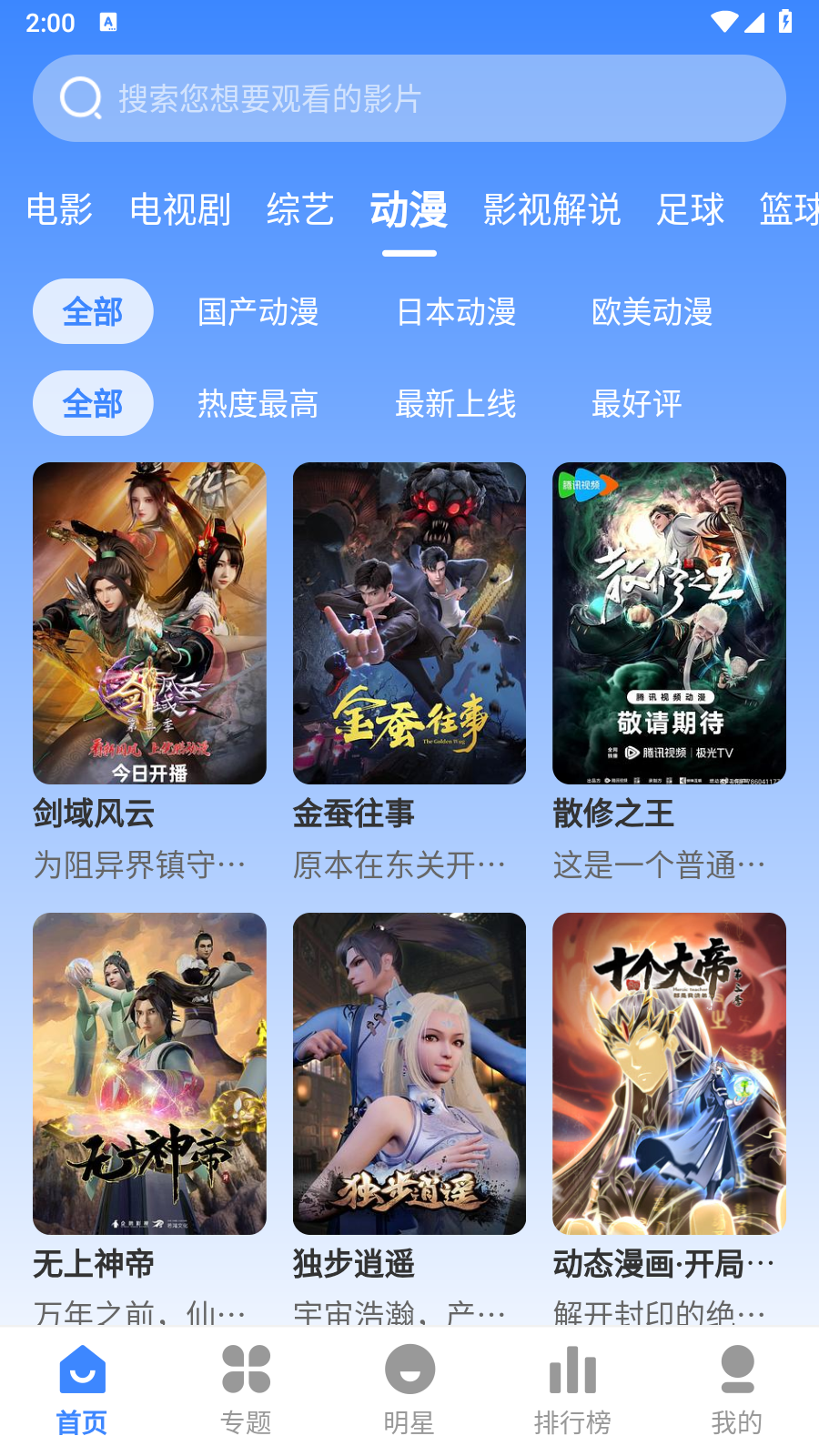Switch to the 电视剧 tab
819x1456 pixels.
pos(180,210)
